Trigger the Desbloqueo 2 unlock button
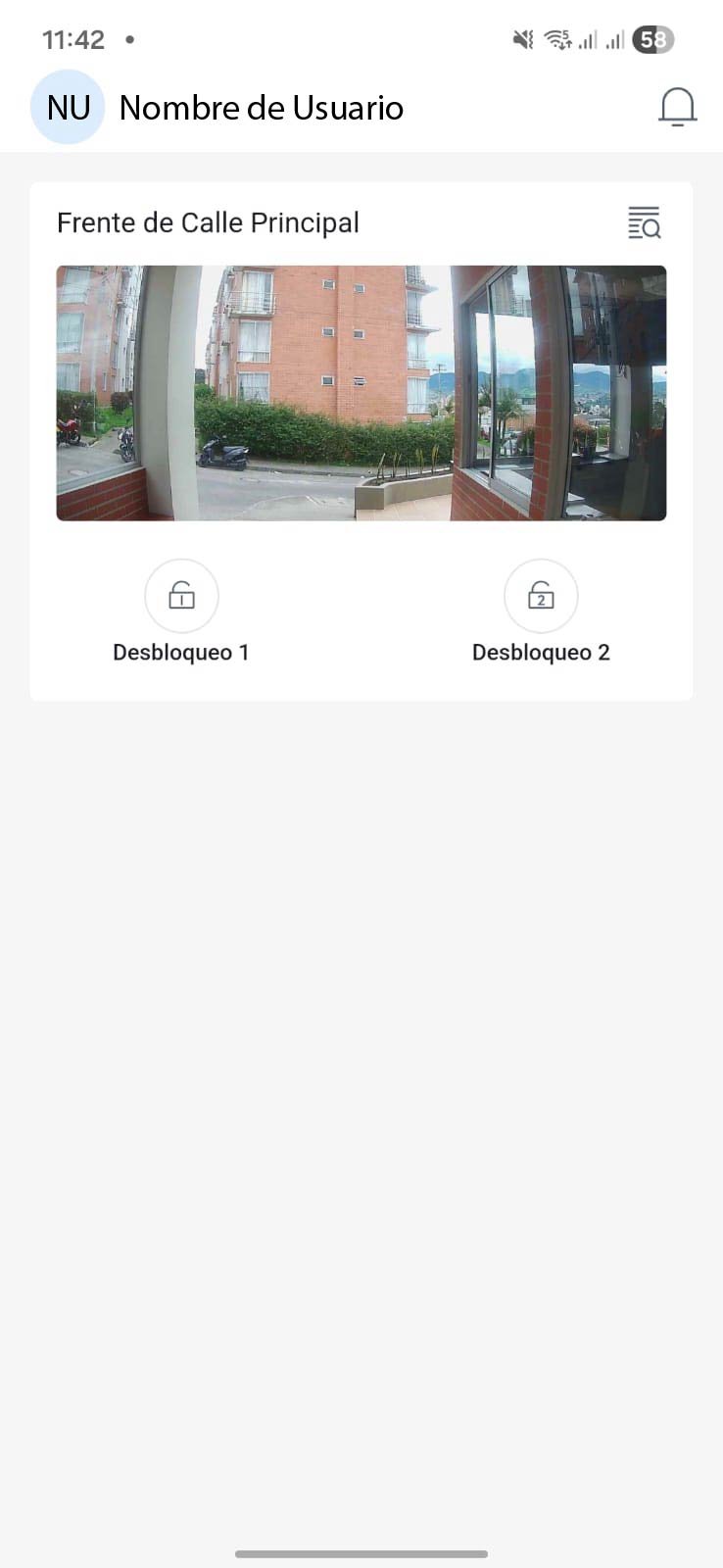This screenshot has height=1568, width=723. coord(541,596)
